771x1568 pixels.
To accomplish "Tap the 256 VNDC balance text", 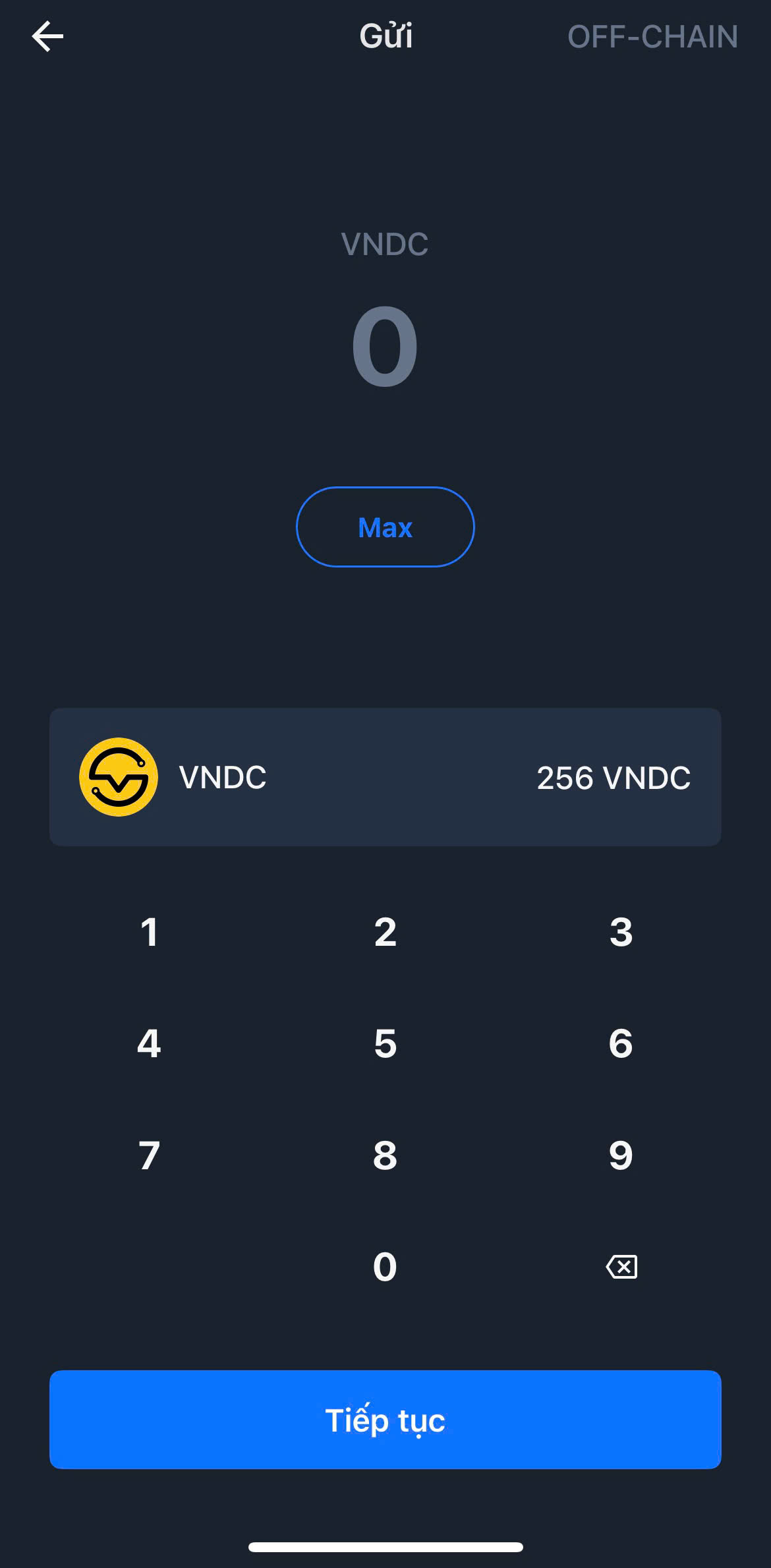I will [612, 777].
